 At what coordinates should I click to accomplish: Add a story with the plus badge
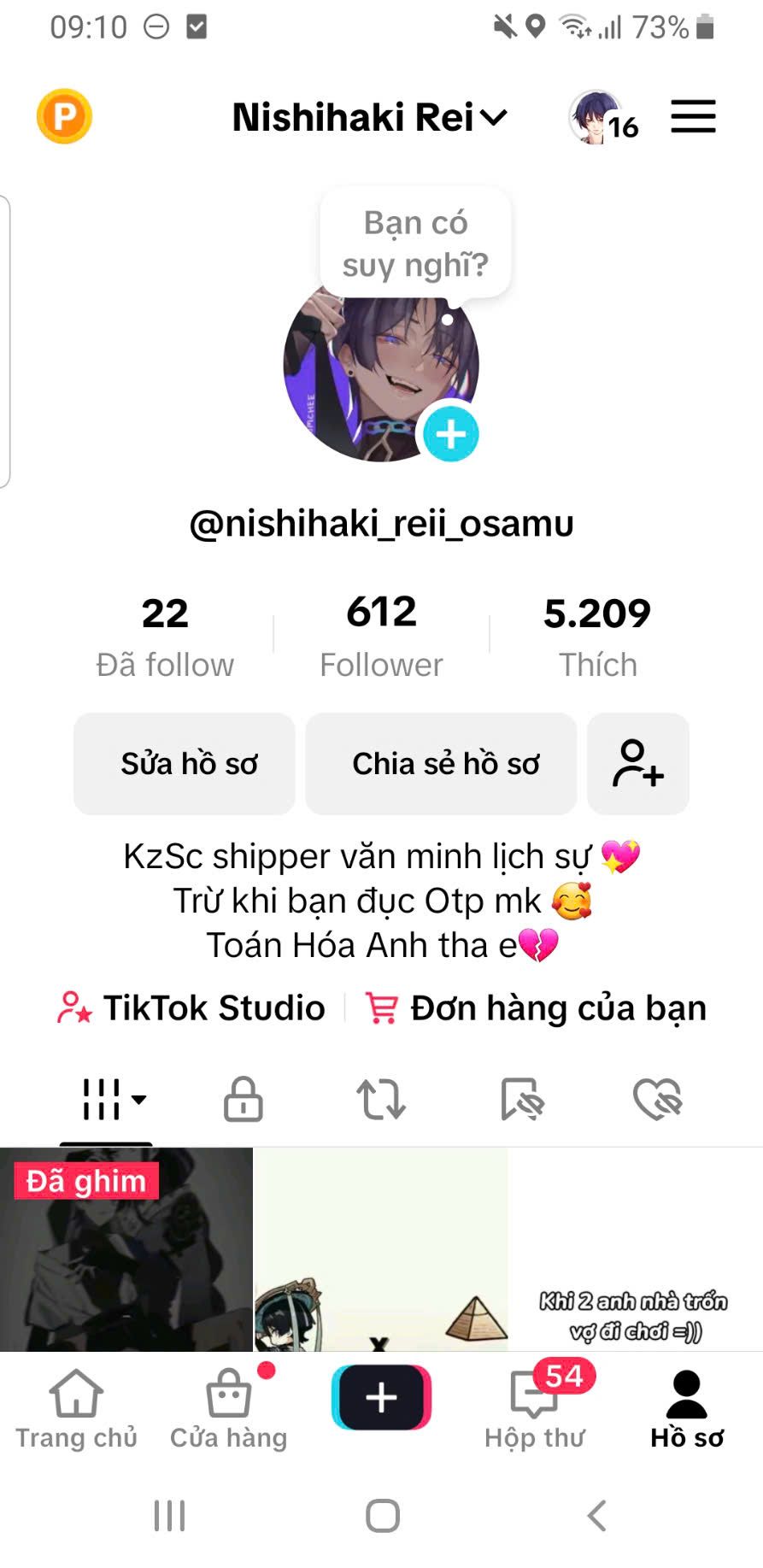pyautogui.click(x=451, y=434)
